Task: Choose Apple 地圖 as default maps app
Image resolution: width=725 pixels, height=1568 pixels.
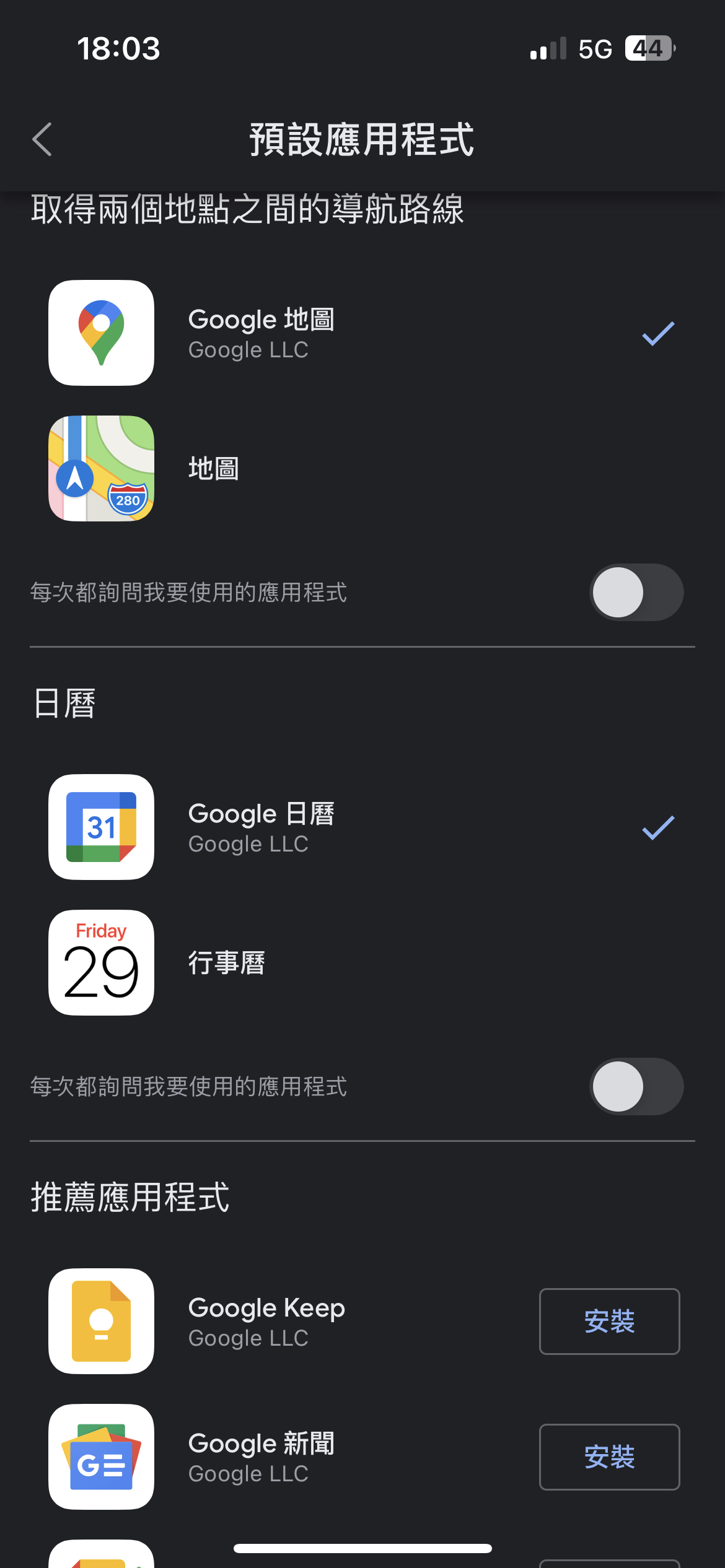Action: click(x=362, y=468)
